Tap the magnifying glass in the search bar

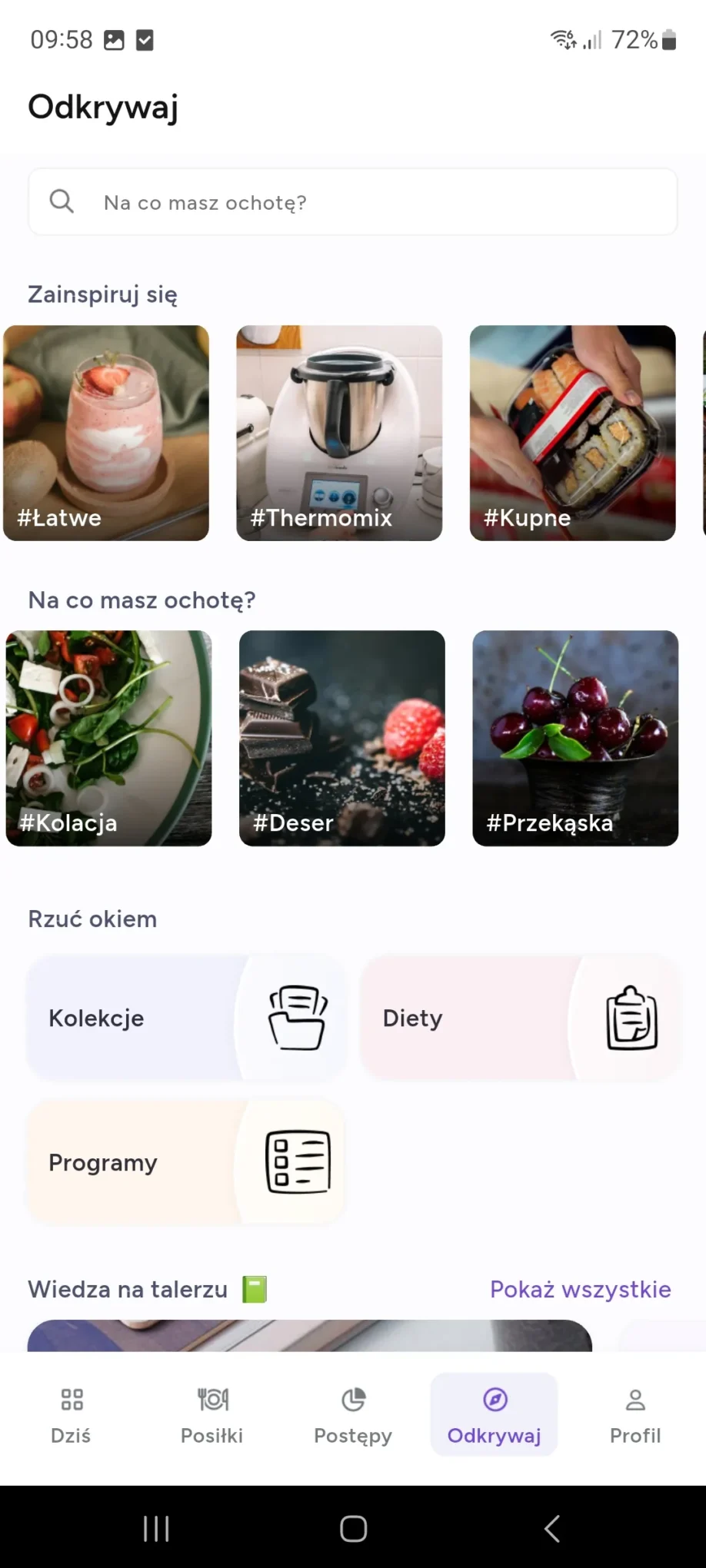(62, 201)
